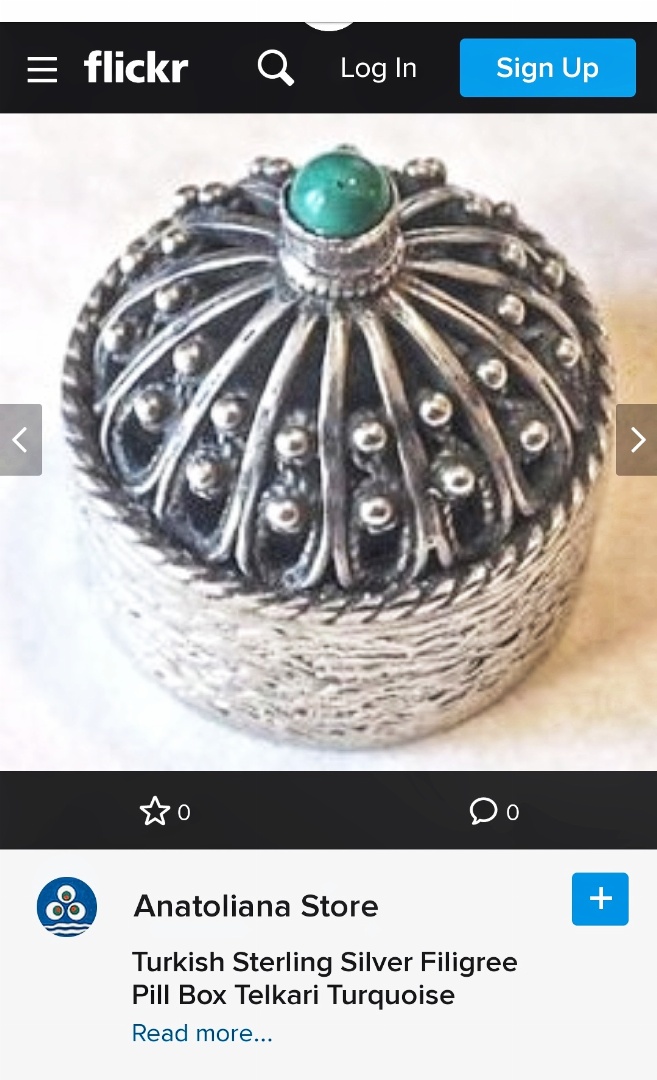Tap the Sign Up button

(x=547, y=68)
